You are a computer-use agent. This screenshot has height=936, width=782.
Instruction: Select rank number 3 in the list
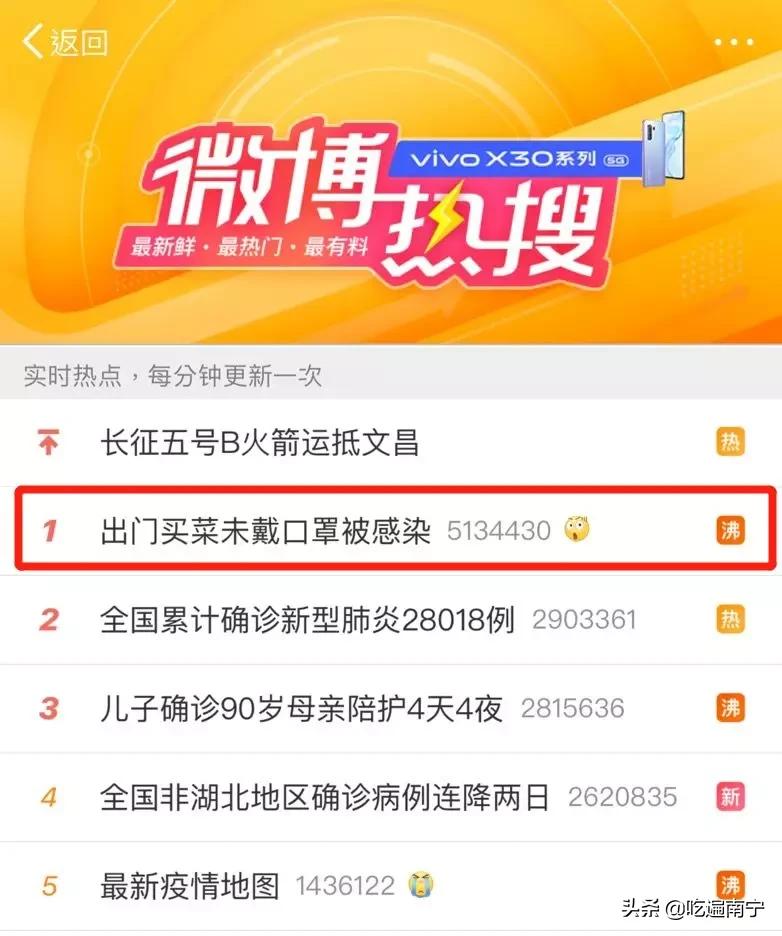tap(47, 707)
